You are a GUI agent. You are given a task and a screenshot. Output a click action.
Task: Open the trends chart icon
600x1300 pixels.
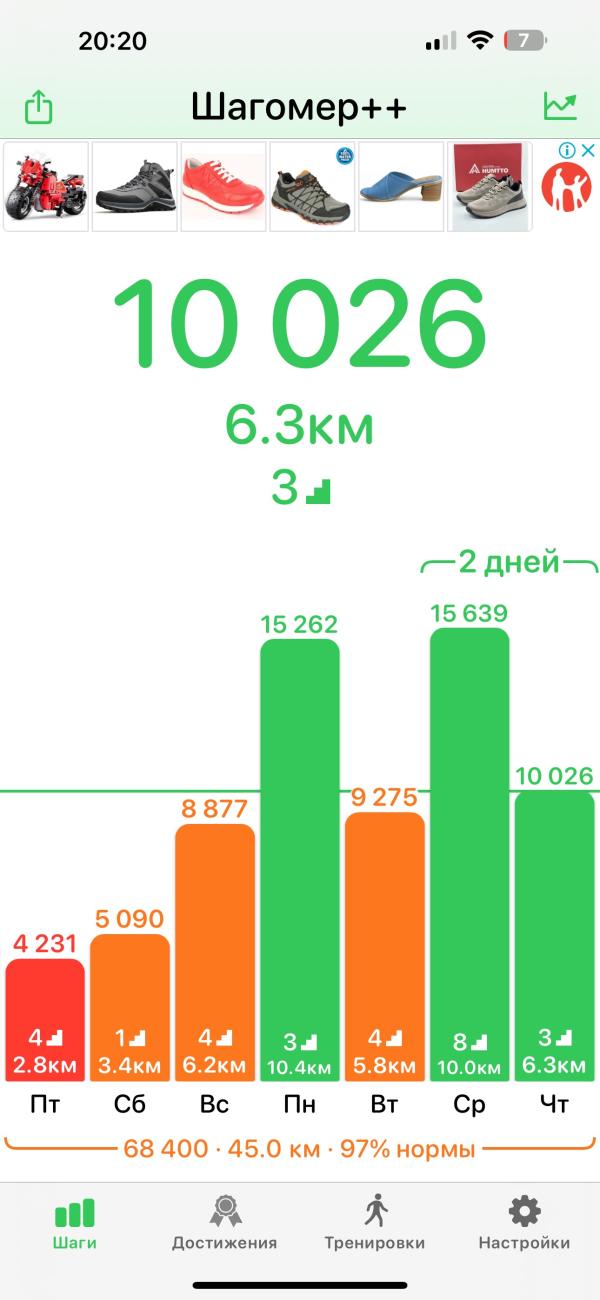561,106
